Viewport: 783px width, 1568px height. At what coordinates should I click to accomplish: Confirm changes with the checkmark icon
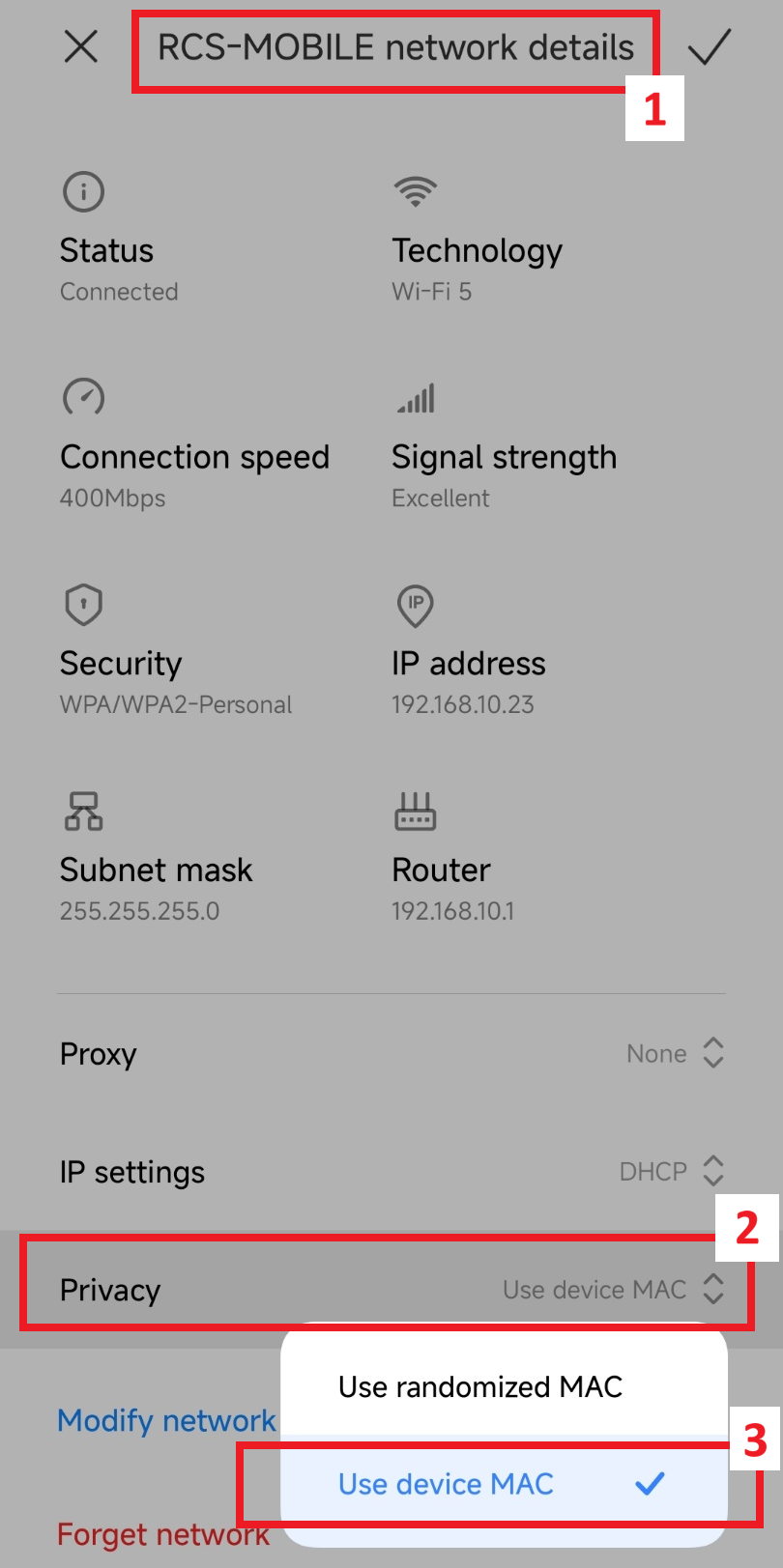pos(710,46)
